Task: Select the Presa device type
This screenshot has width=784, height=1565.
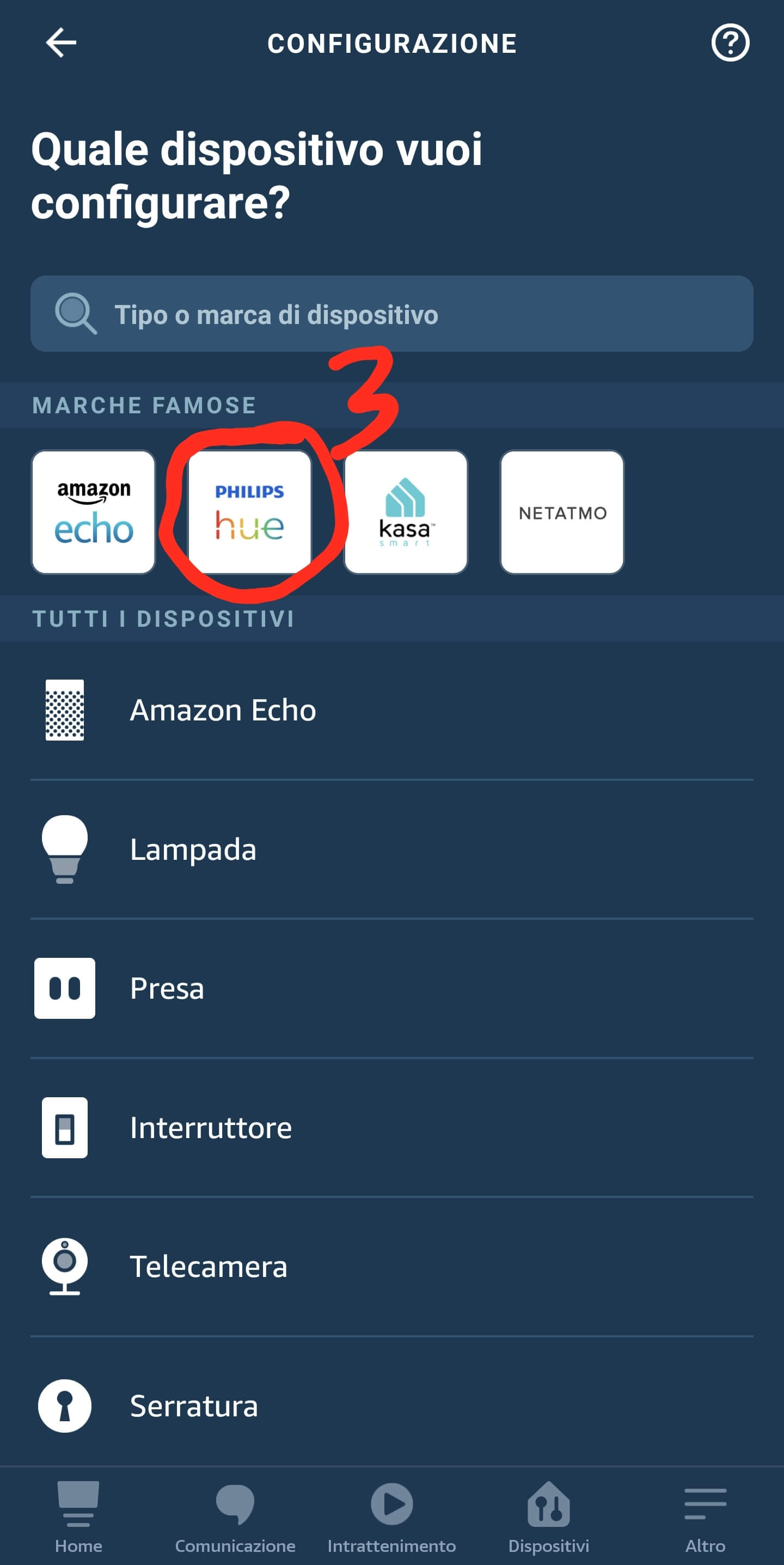Action: point(391,988)
